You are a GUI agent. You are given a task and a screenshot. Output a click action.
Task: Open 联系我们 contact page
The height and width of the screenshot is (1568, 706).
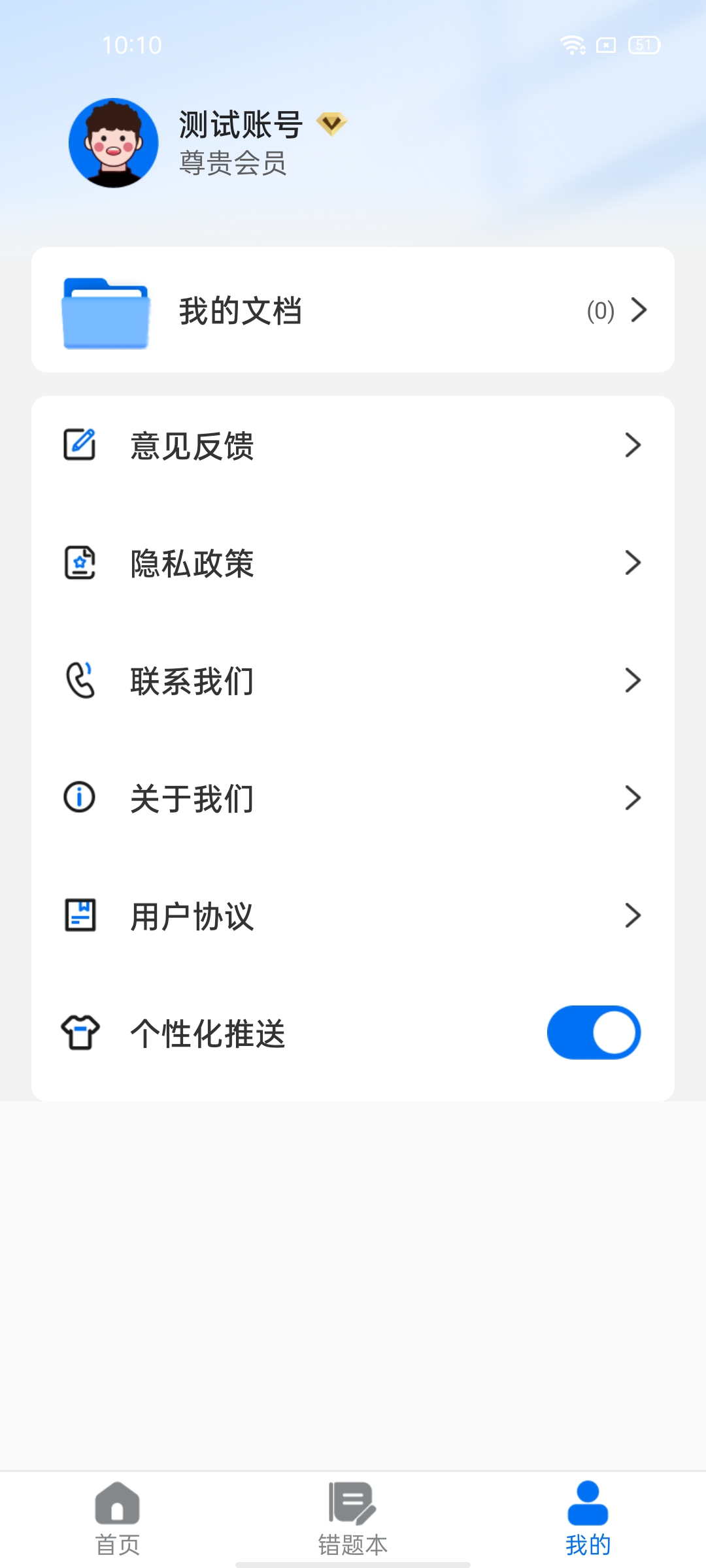pyautogui.click(x=353, y=681)
